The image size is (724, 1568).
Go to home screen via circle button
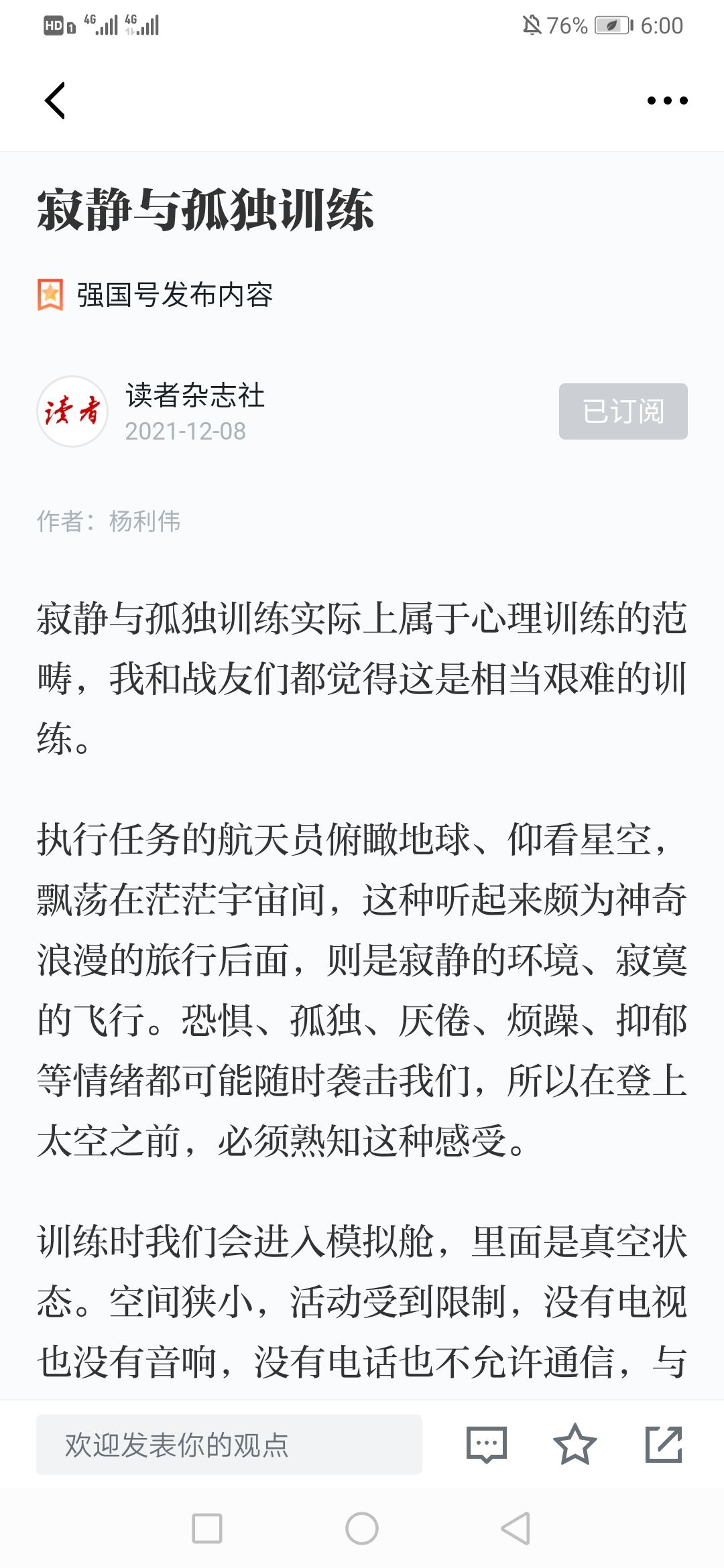[x=362, y=1528]
